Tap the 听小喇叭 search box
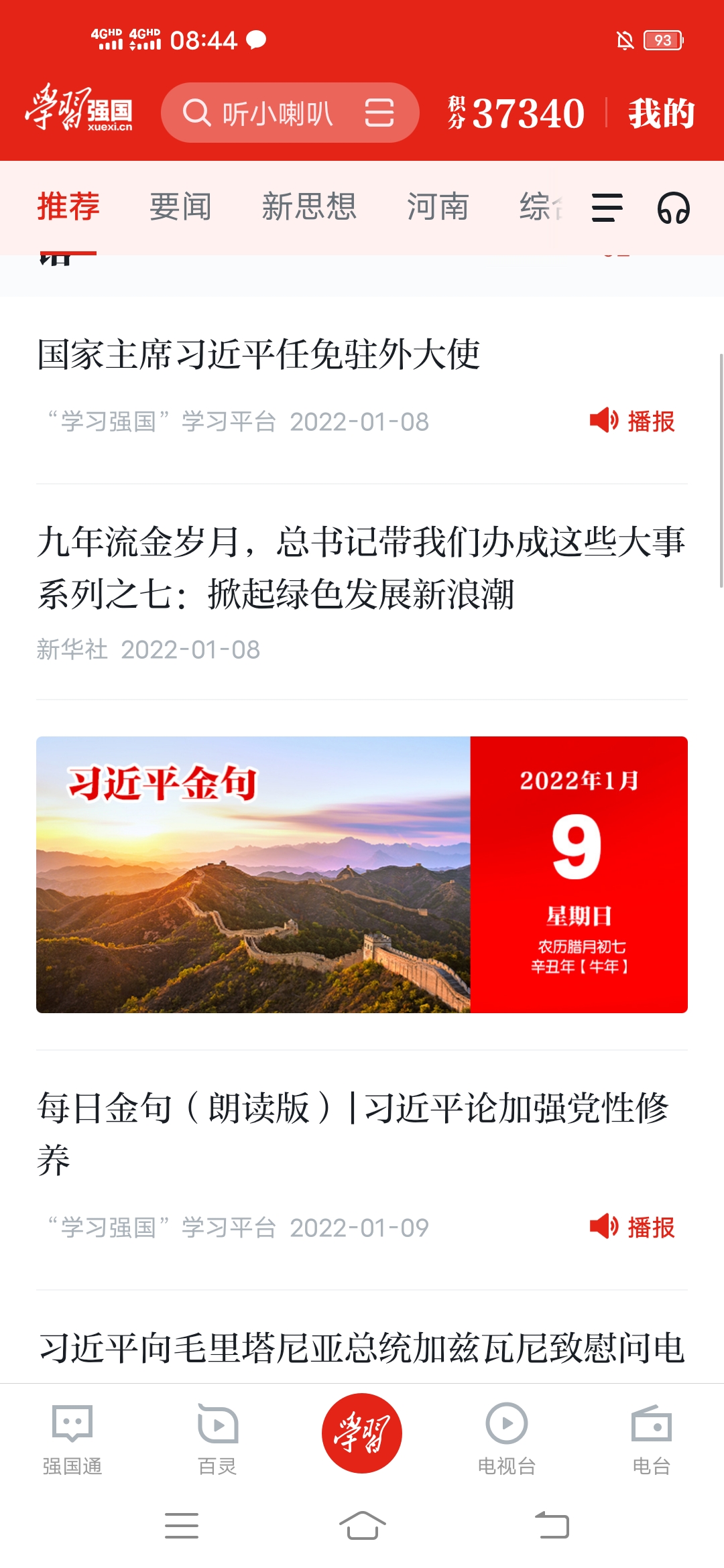 pos(268,113)
